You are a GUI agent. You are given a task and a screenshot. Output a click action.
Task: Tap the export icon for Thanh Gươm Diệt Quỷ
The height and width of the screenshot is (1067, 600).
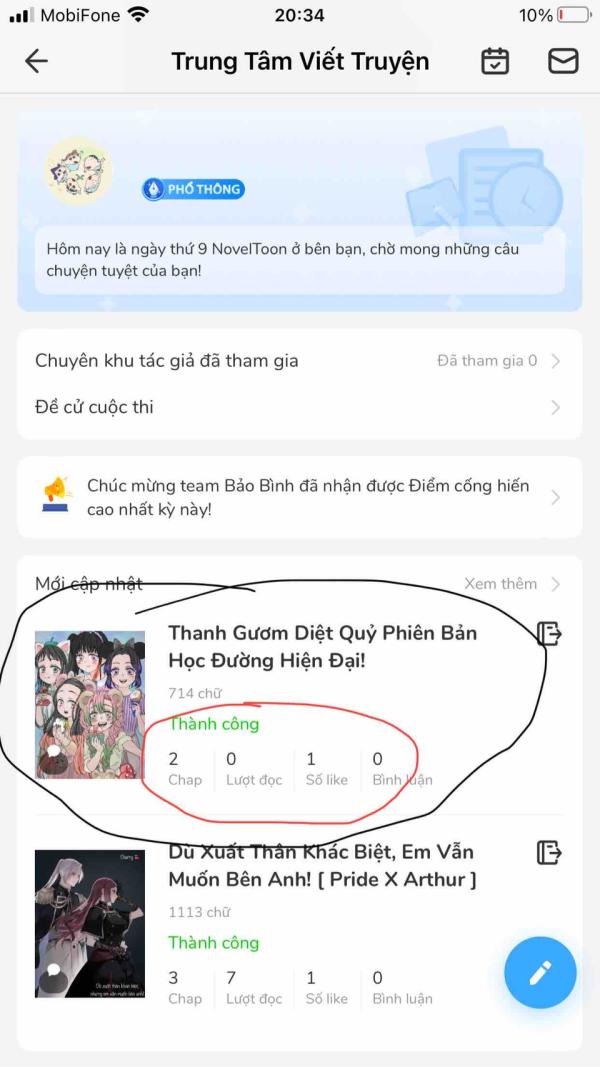click(549, 633)
